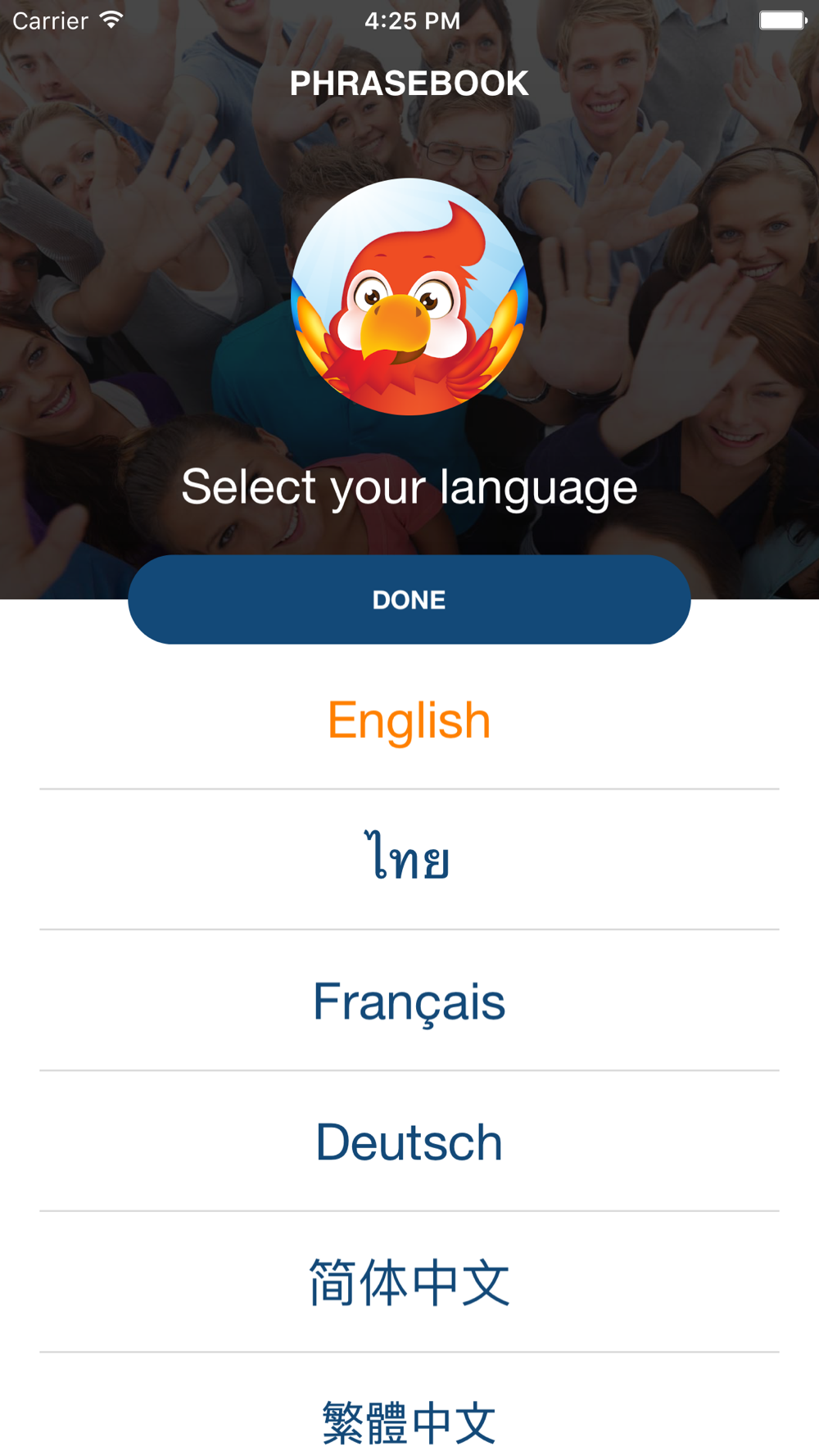Screen dimensions: 819x1456
Task: Choose ไทย (Thai) language
Action: point(409,860)
